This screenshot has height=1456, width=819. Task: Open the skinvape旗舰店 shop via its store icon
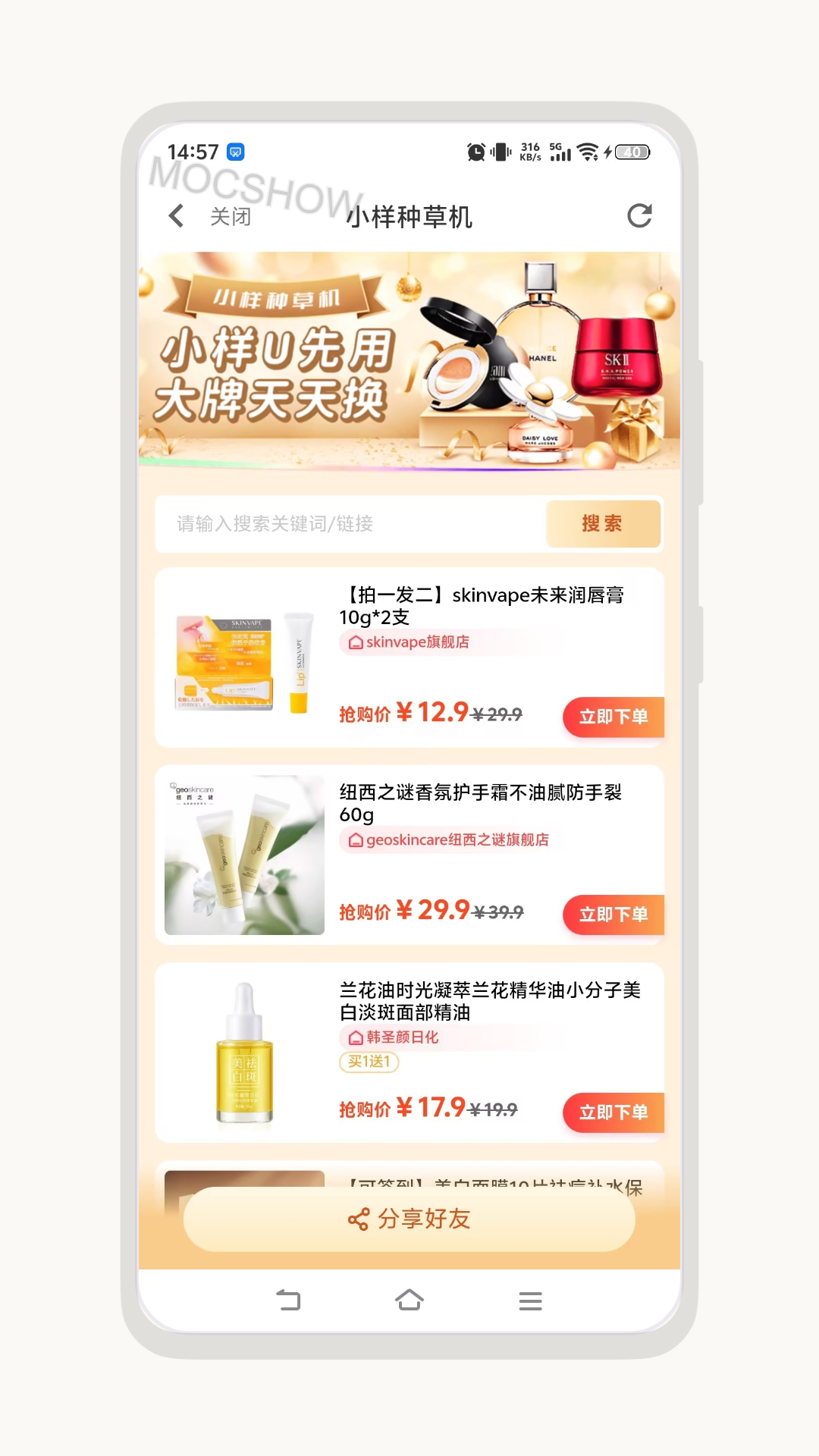point(355,643)
